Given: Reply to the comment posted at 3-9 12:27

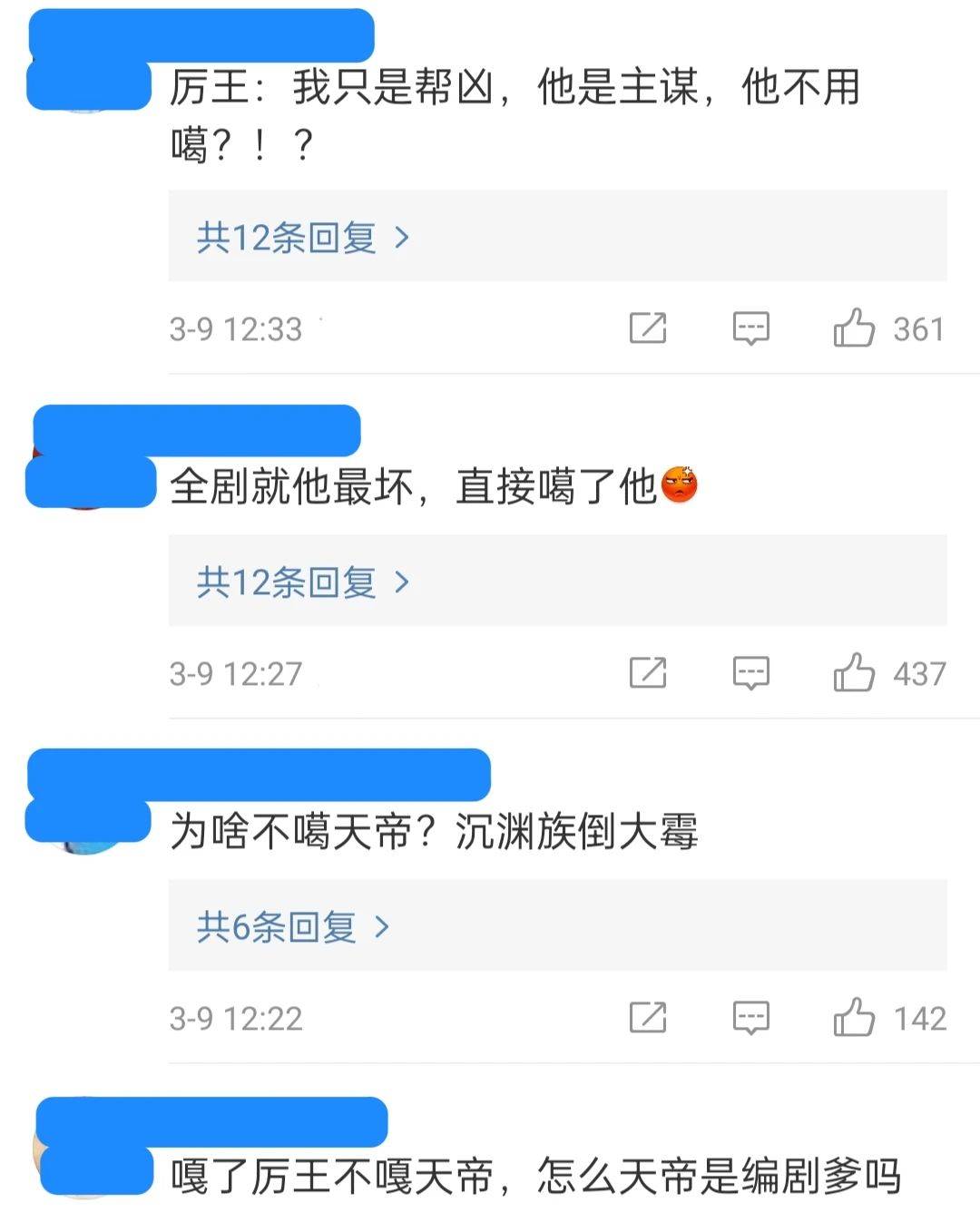Looking at the screenshot, I should (750, 673).
